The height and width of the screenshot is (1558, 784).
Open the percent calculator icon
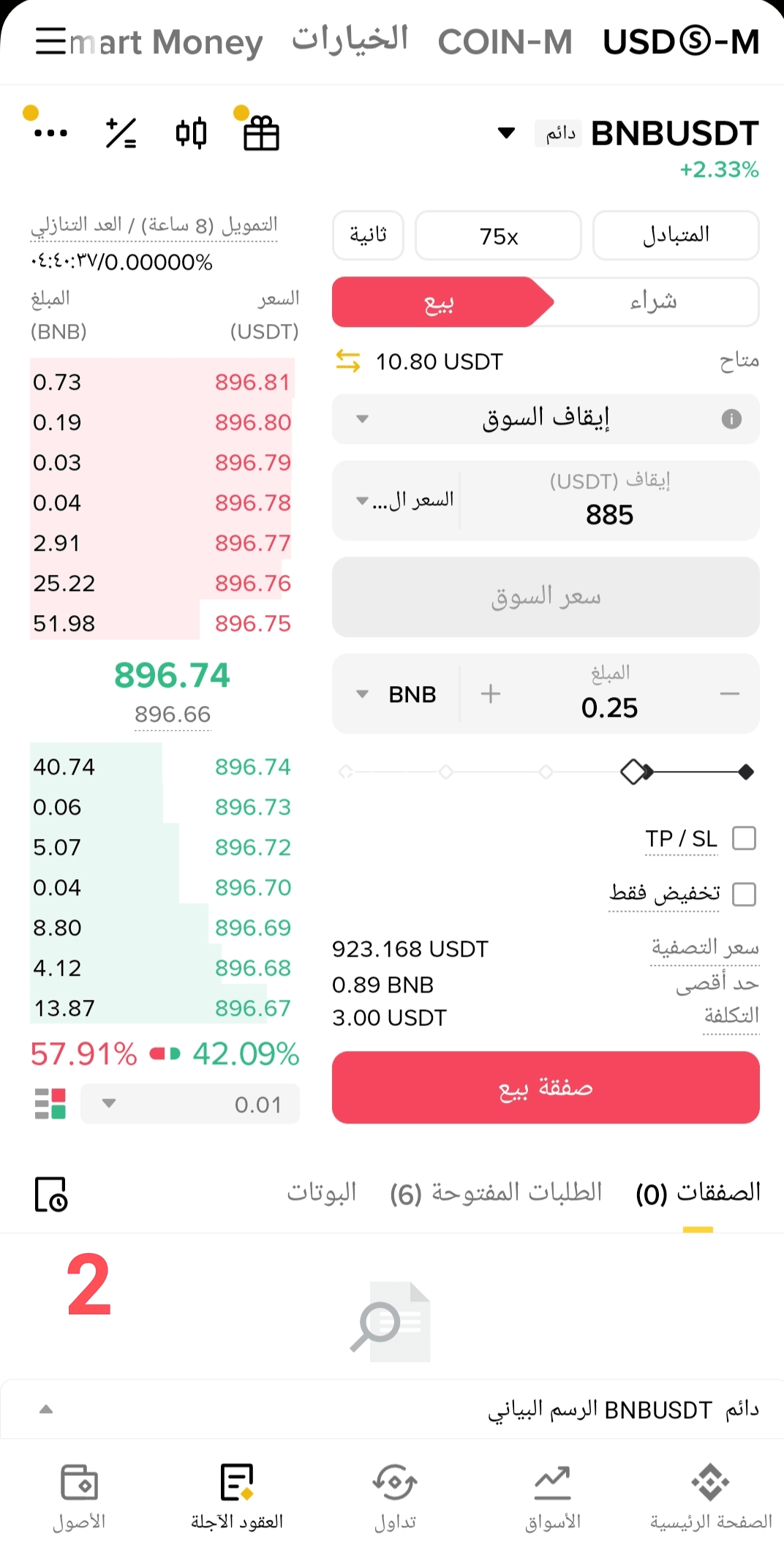[x=121, y=133]
